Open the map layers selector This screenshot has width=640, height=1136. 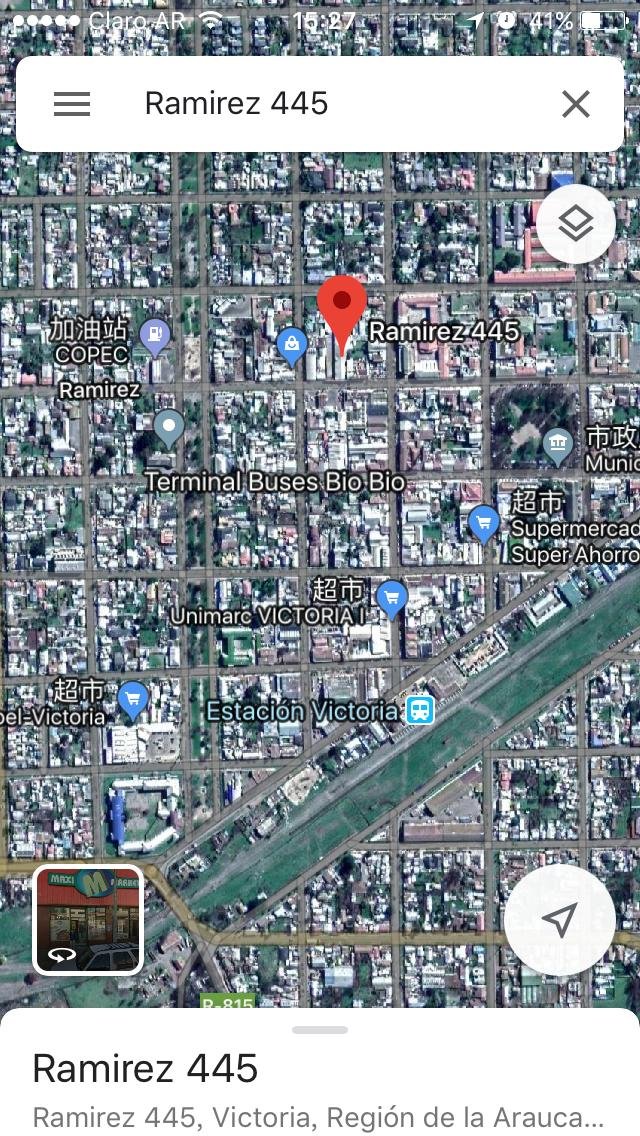coord(575,224)
